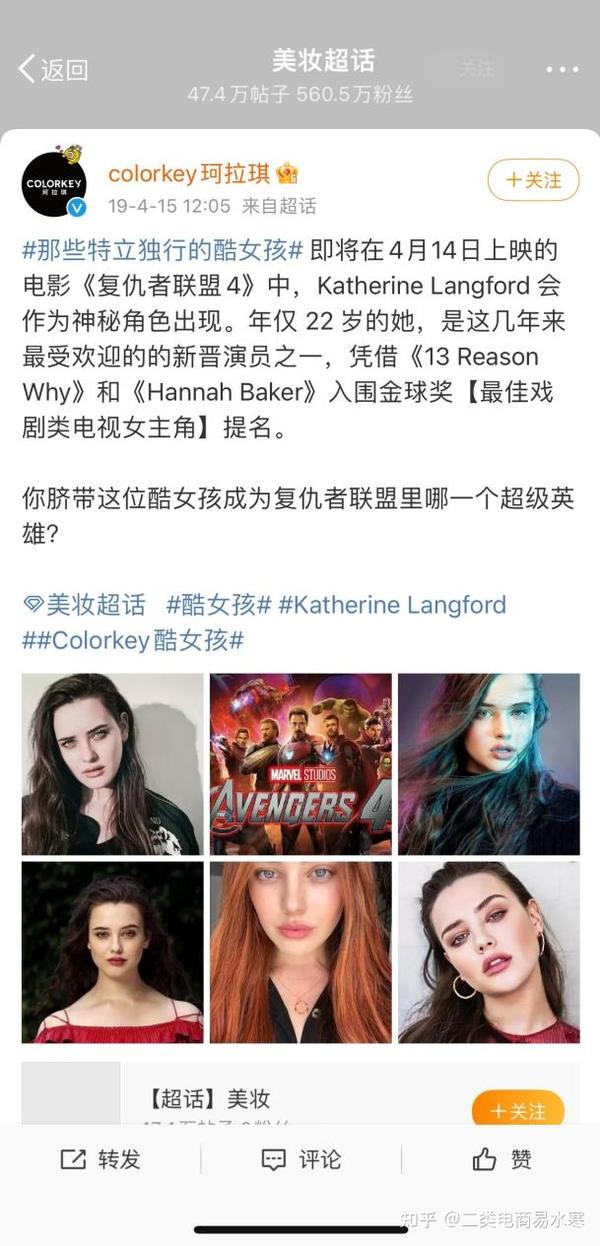View the blue-haired artwork photo
The height and width of the screenshot is (1246, 600).
(489, 764)
